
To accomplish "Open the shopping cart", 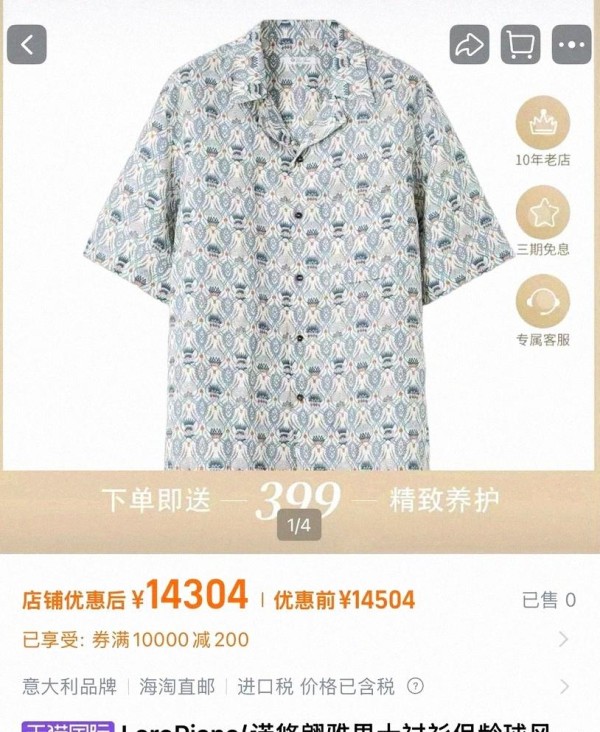I will 520,45.
